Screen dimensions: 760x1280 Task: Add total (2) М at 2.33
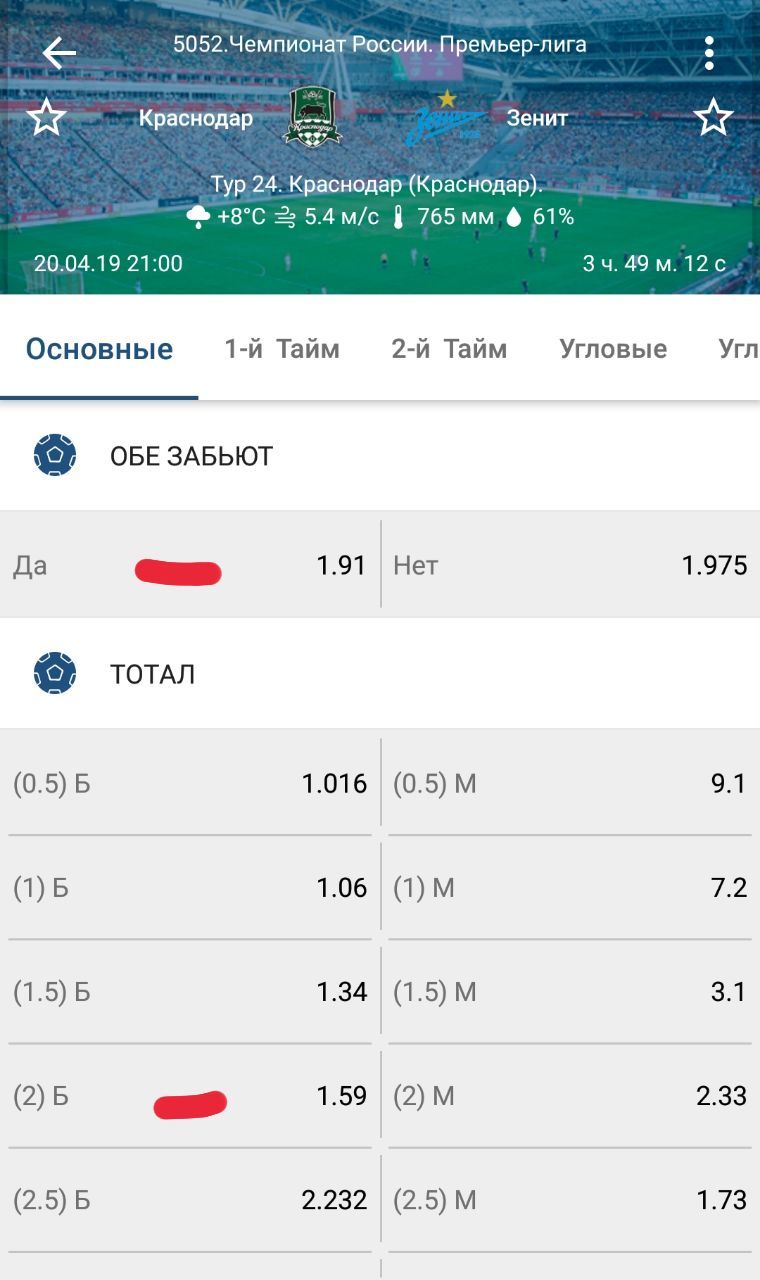point(570,1096)
